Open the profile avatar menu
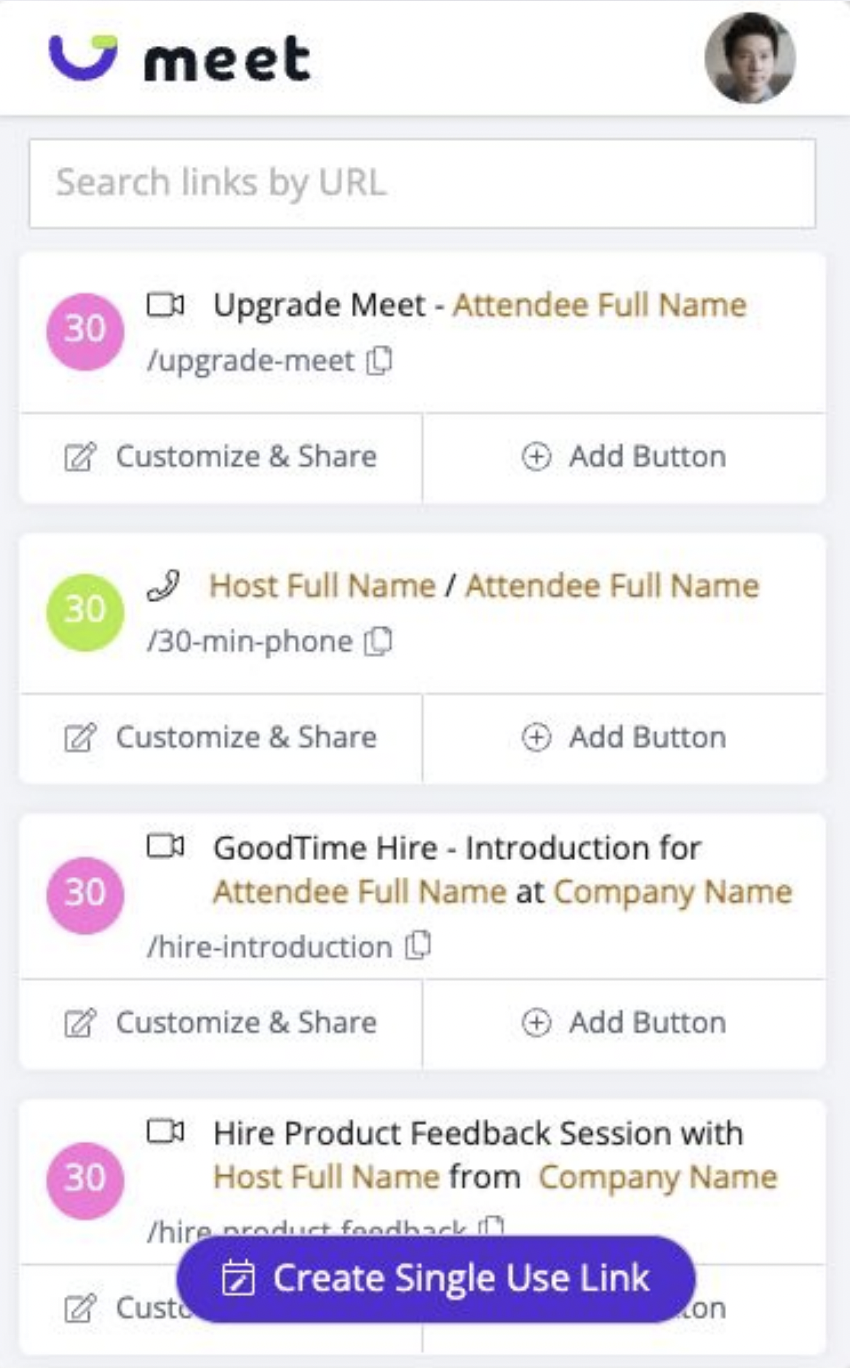The image size is (850, 1368). click(750, 58)
